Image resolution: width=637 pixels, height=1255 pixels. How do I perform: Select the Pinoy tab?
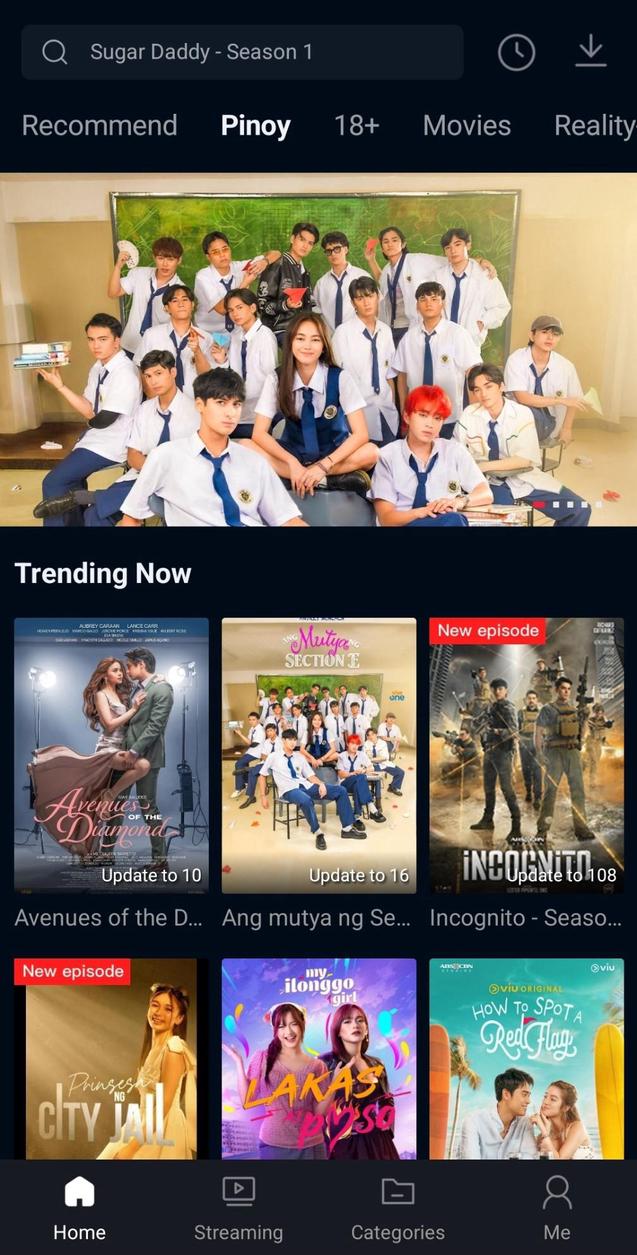tap(255, 126)
